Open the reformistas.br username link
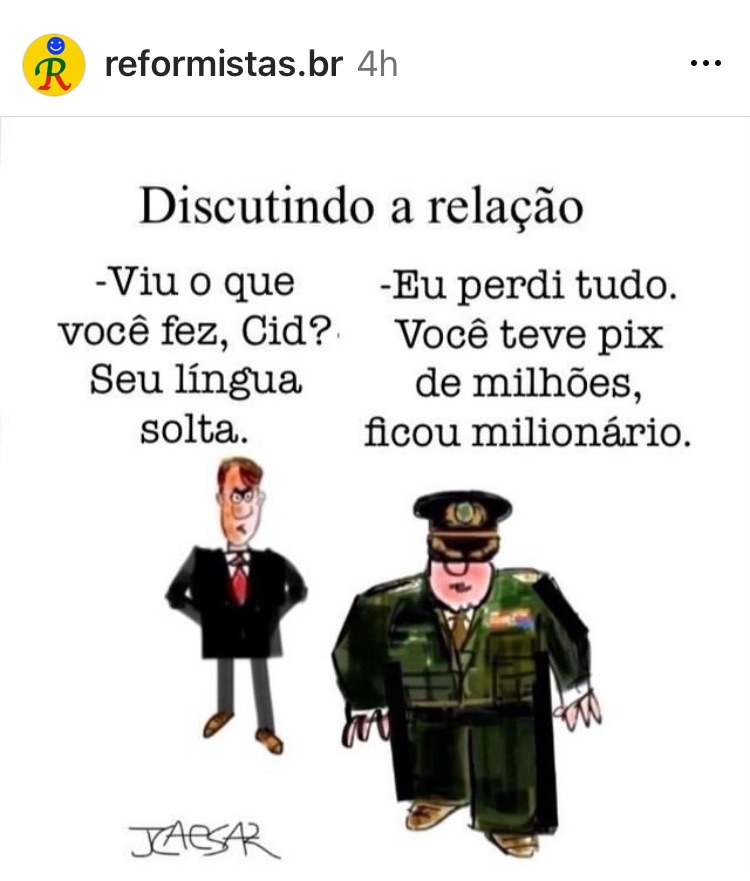Image resolution: width=750 pixels, height=881 pixels. (x=223, y=65)
